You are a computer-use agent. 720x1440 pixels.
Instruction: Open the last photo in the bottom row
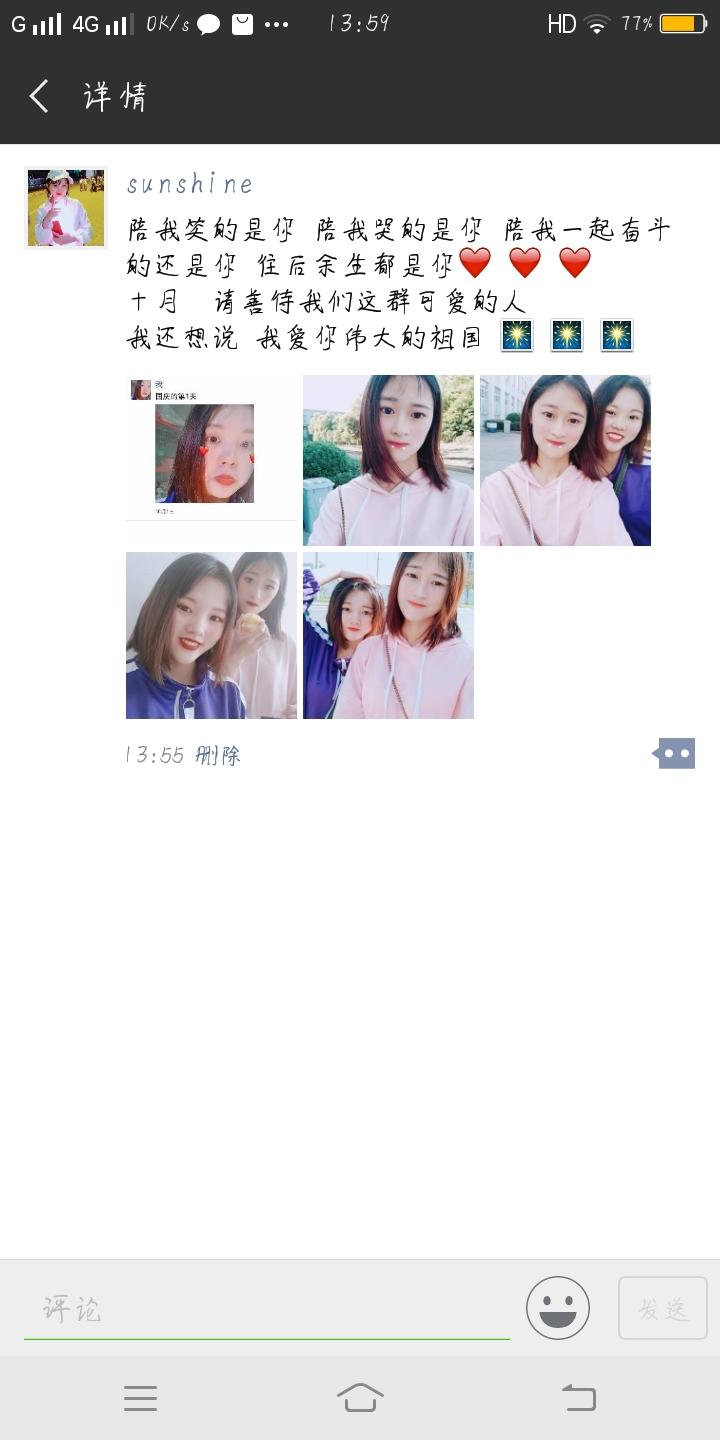click(x=388, y=635)
